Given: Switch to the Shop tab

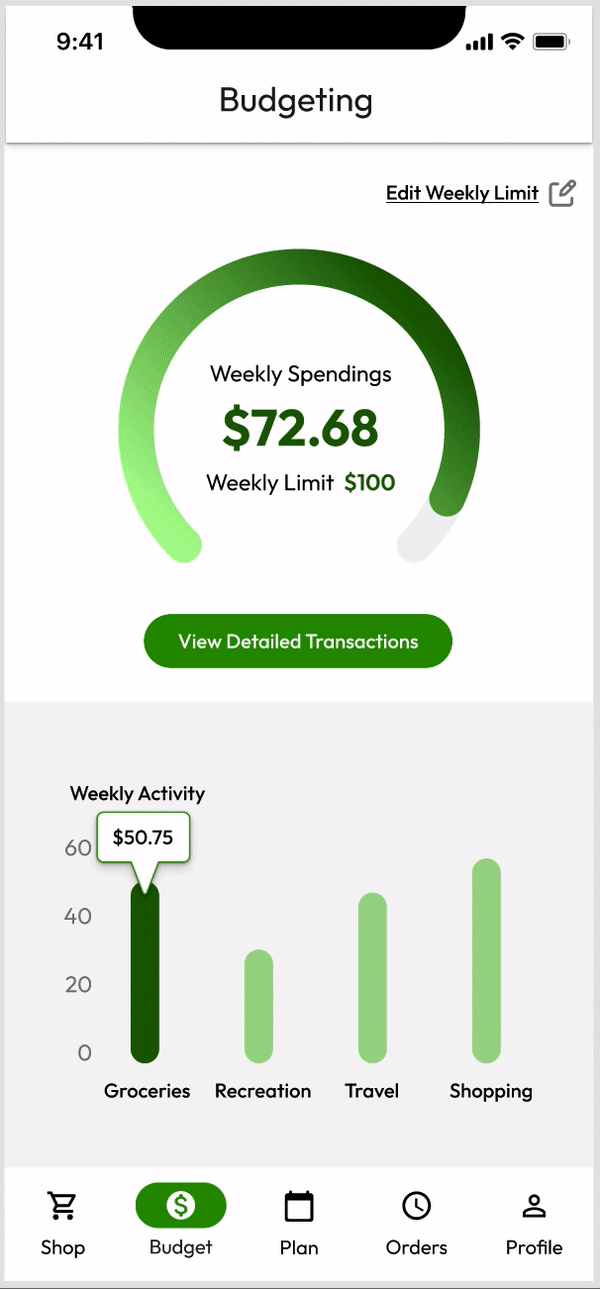Looking at the screenshot, I should (62, 1222).
